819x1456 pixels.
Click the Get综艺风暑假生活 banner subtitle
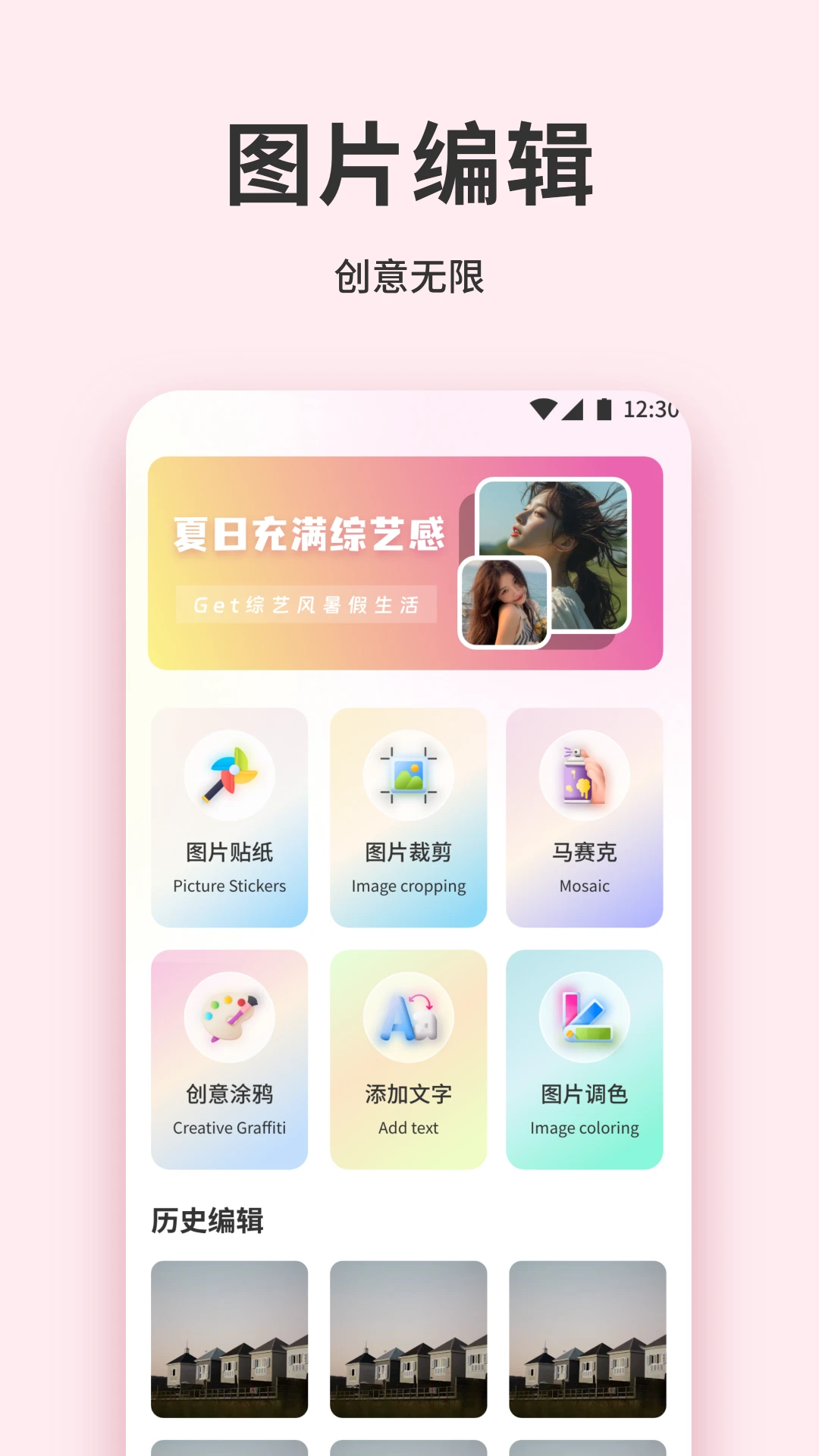307,604
